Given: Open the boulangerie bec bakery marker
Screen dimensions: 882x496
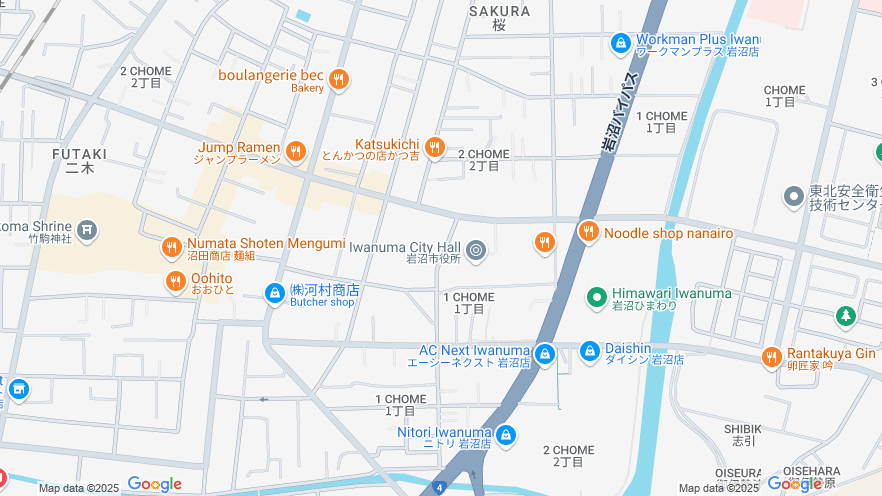Looking at the screenshot, I should 338,80.
